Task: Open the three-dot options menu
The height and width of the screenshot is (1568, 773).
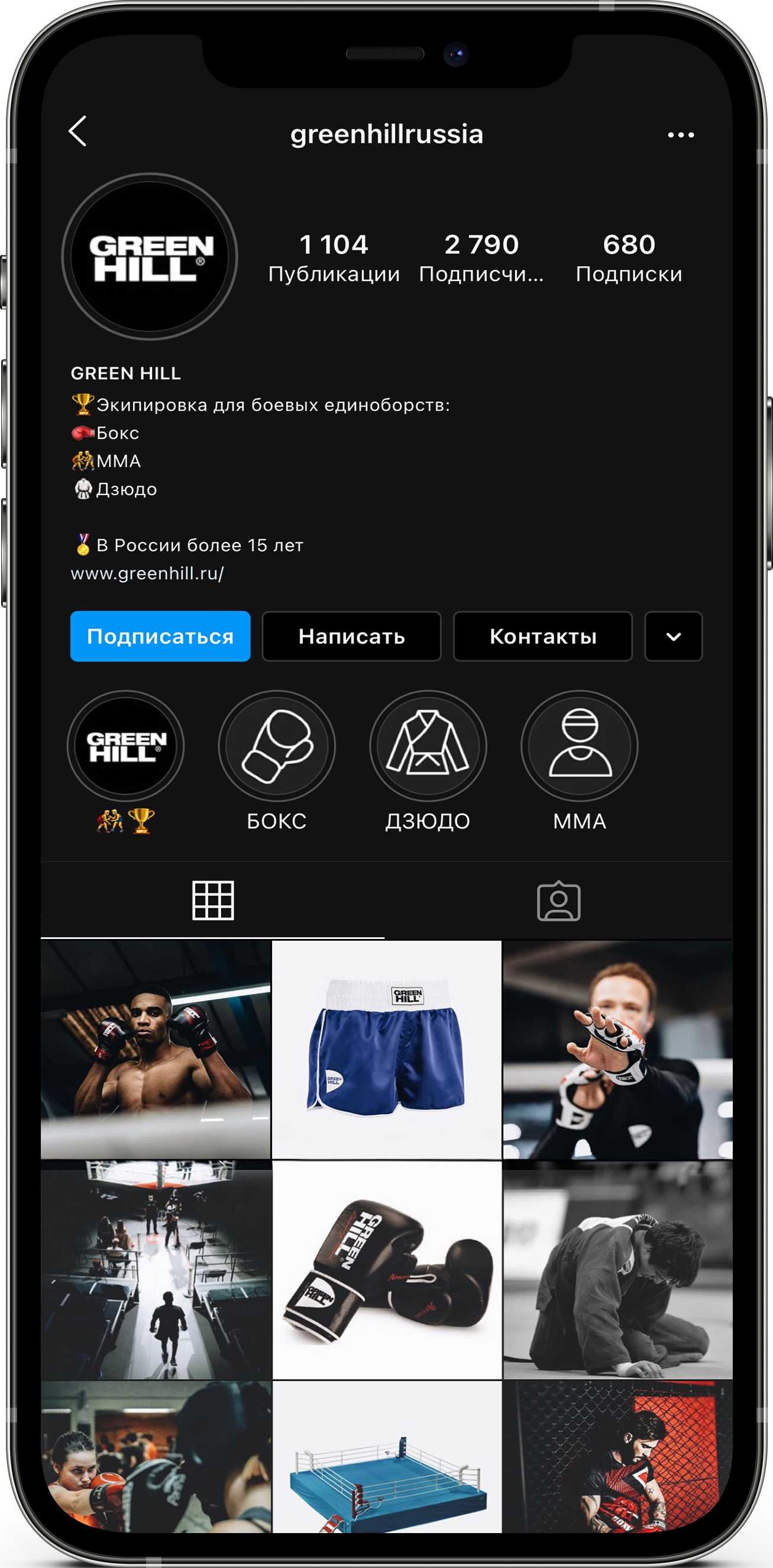Action: tap(680, 135)
